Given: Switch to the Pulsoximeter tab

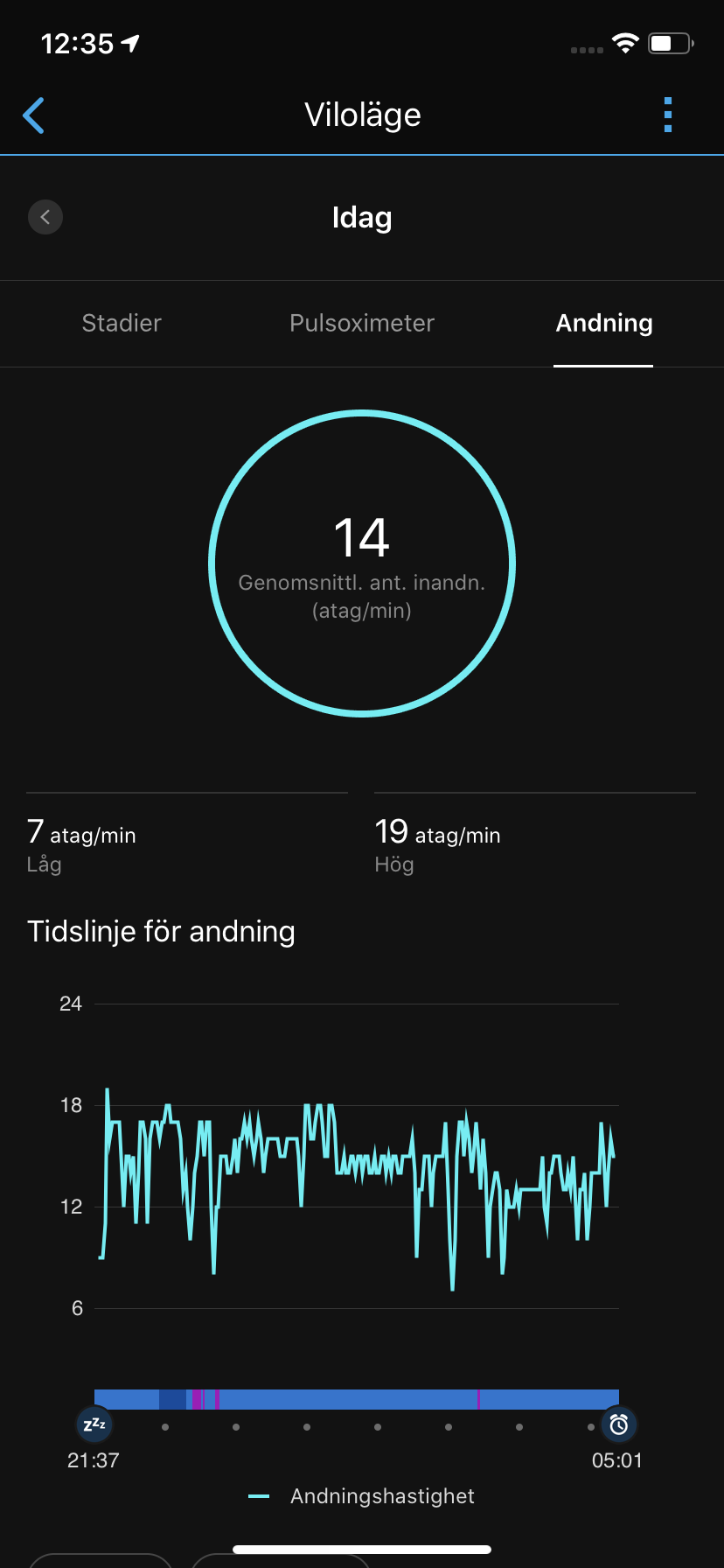Looking at the screenshot, I should [362, 323].
